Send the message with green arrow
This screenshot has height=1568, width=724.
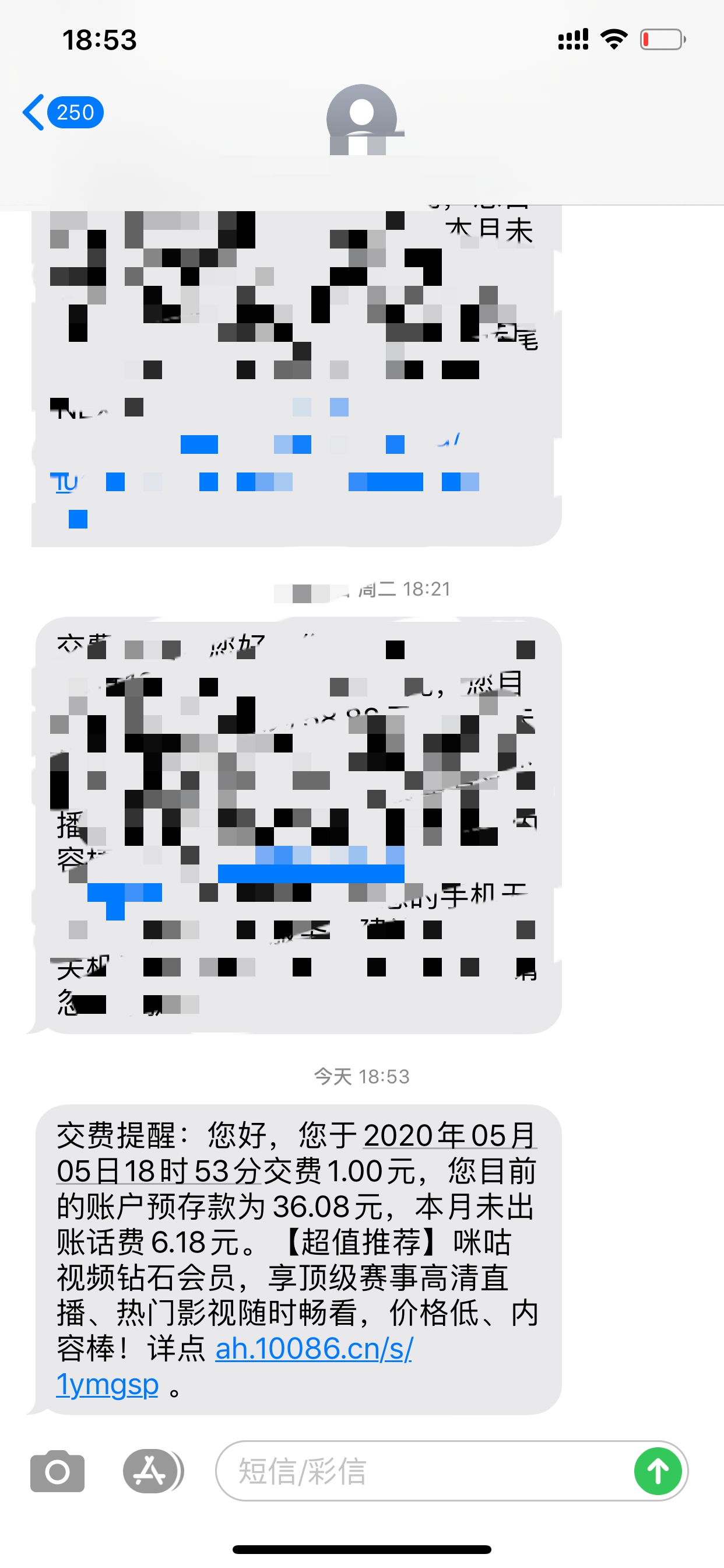click(657, 1471)
